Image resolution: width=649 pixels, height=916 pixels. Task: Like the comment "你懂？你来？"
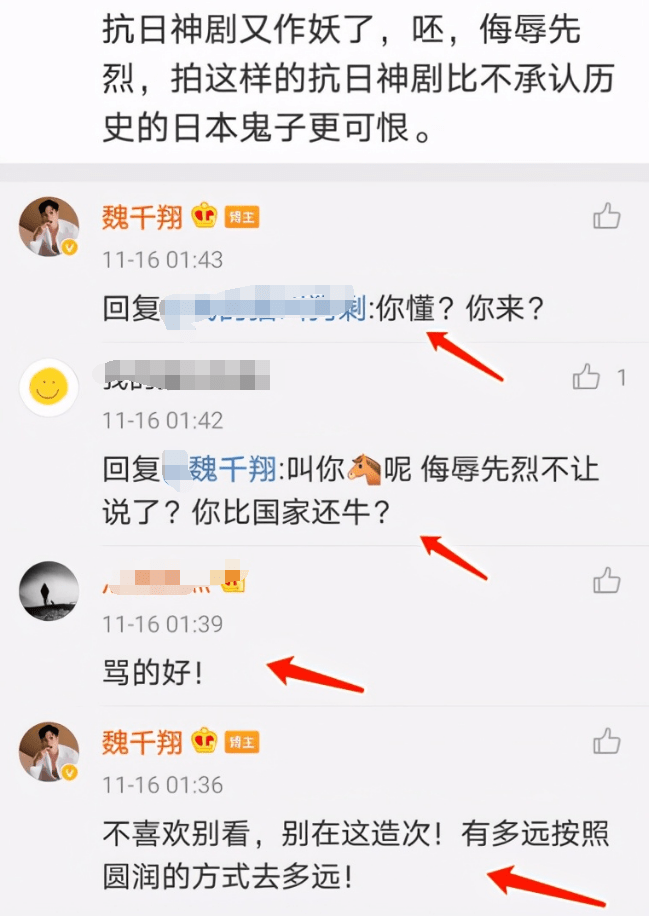(606, 216)
